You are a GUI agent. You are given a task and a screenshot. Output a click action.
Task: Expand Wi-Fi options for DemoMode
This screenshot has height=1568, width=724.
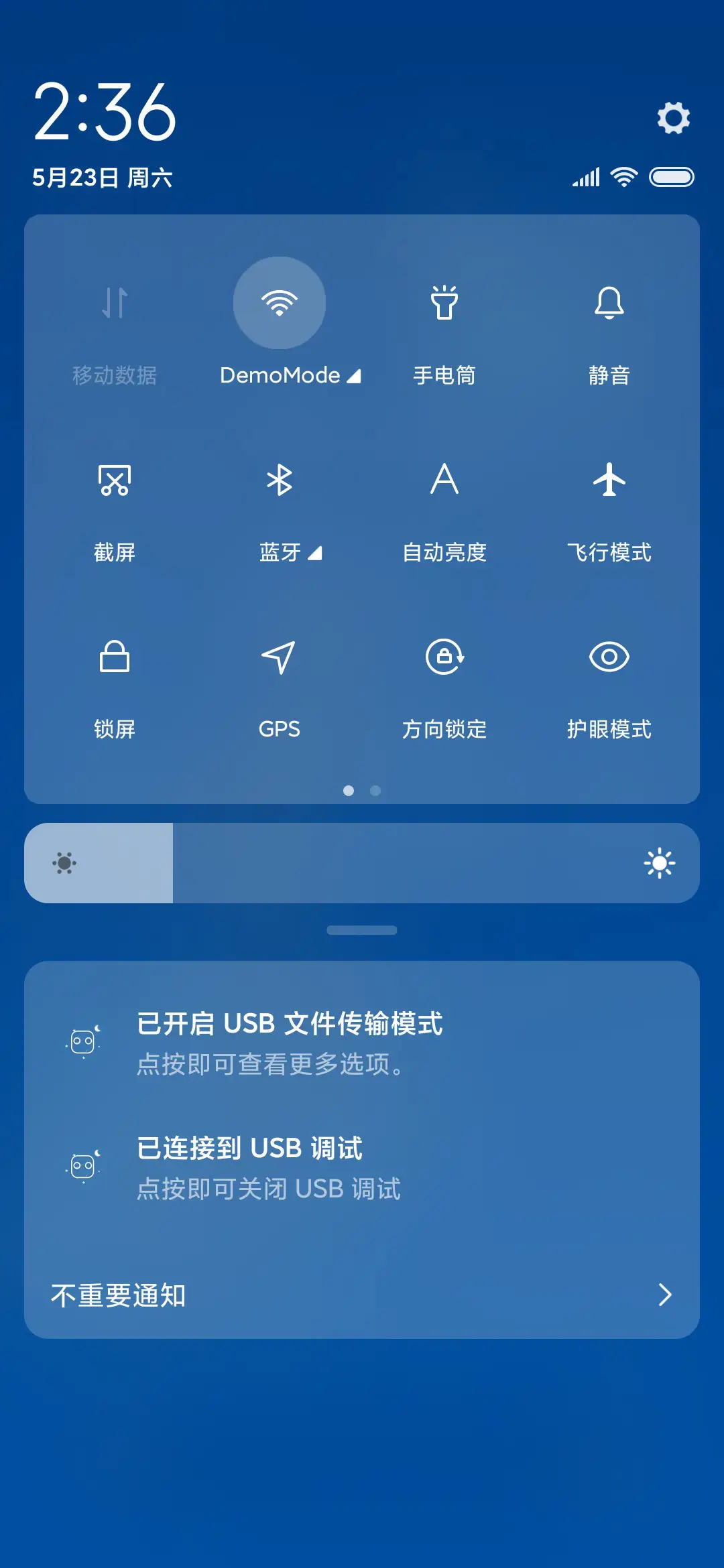point(355,377)
